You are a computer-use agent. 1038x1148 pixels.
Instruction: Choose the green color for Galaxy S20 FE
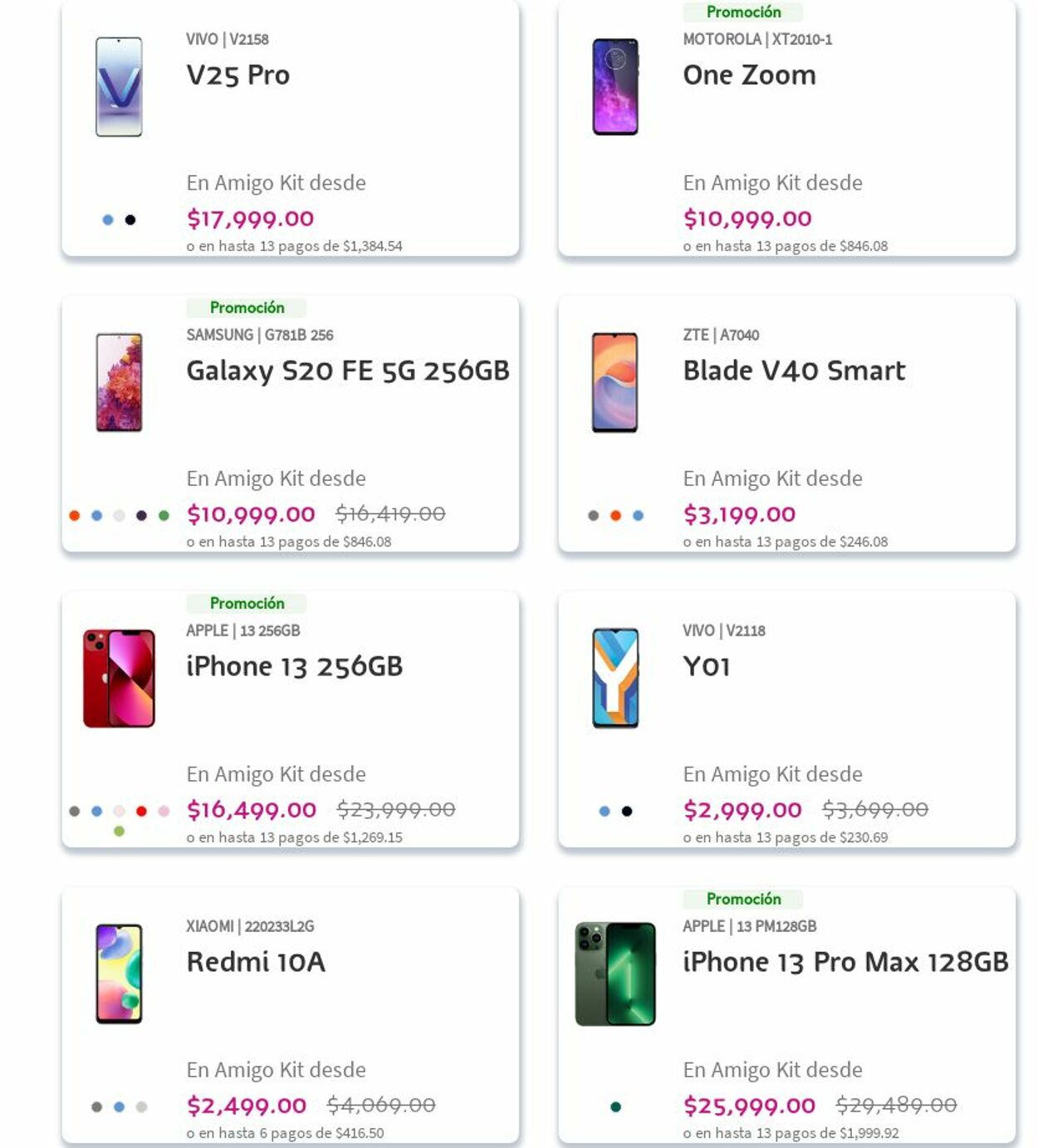coord(164,516)
